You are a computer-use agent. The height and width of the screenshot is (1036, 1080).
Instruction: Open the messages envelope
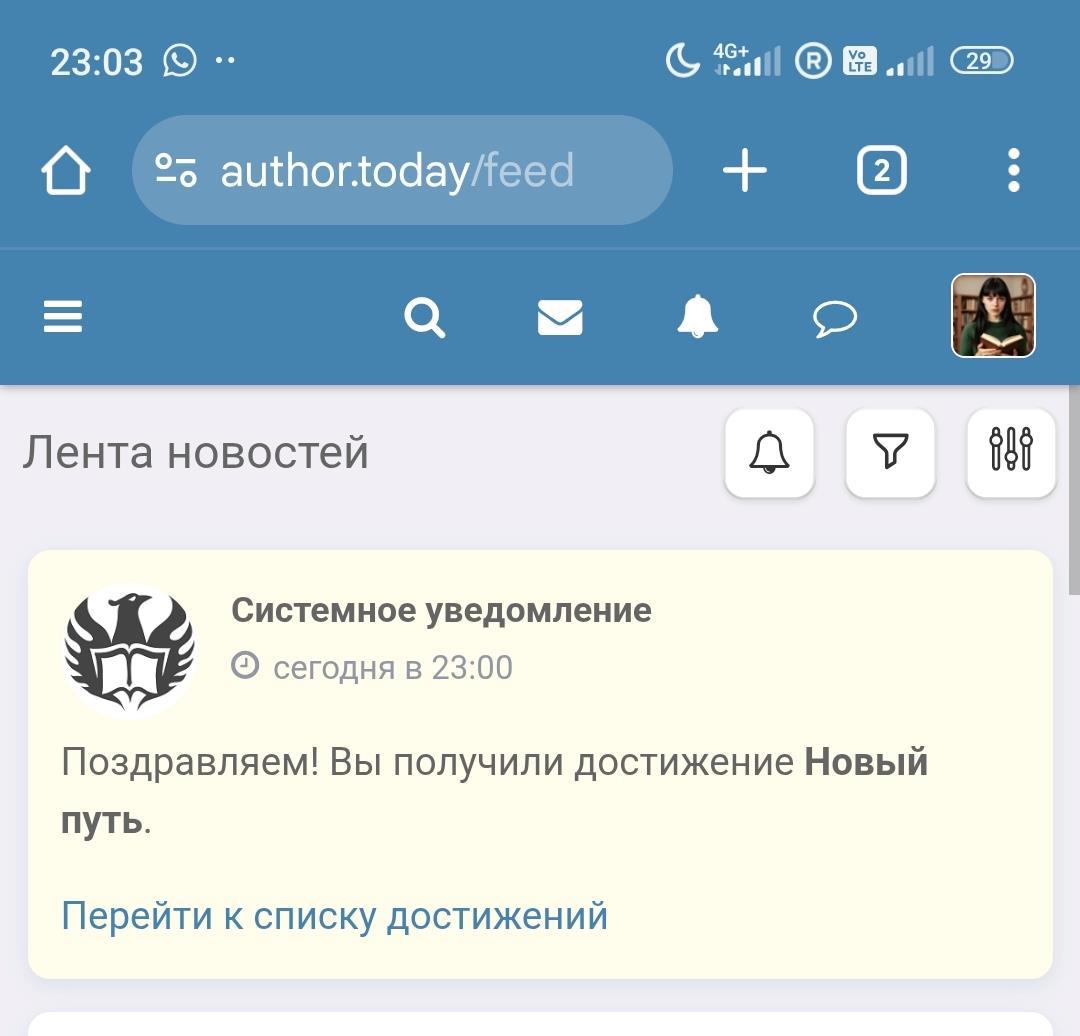tap(560, 318)
